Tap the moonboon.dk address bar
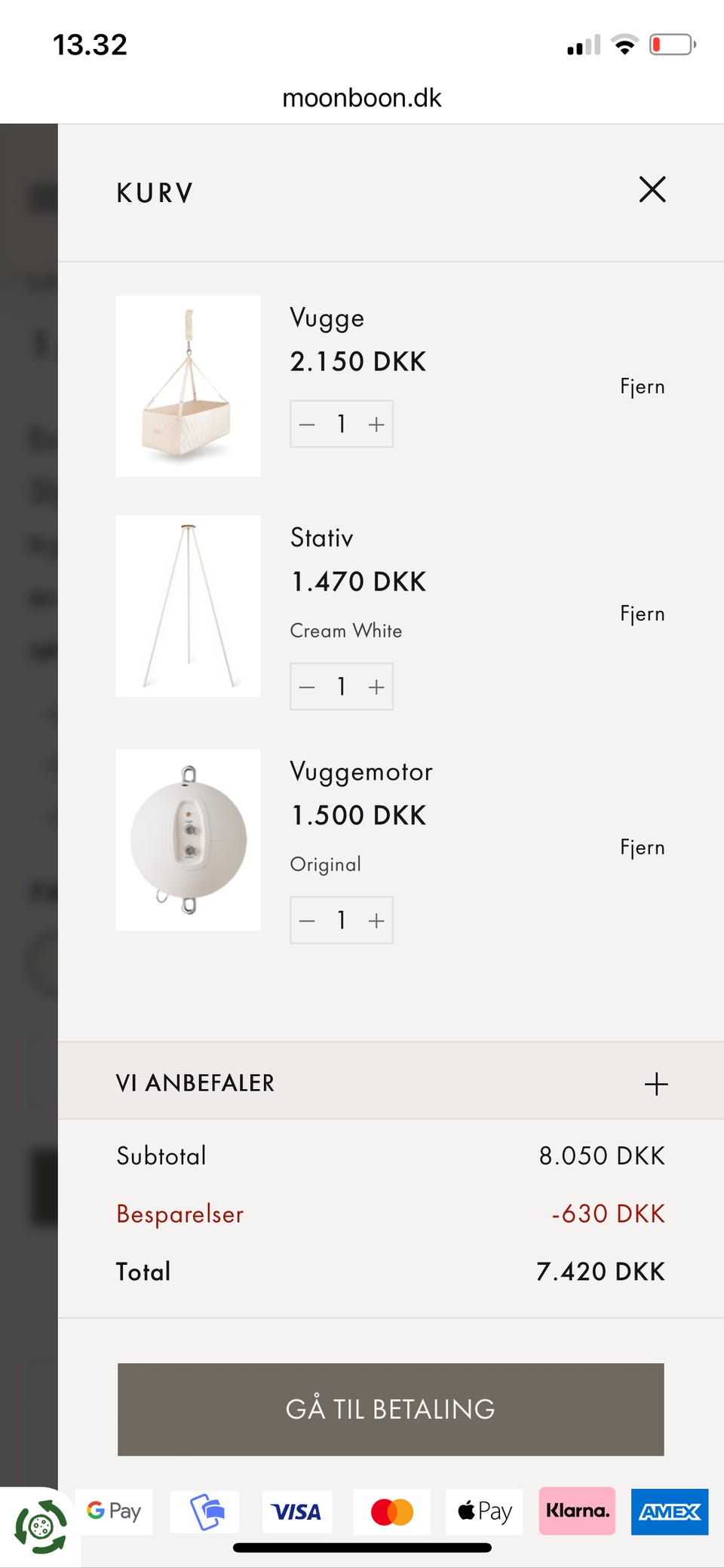724x1568 pixels. [x=362, y=98]
